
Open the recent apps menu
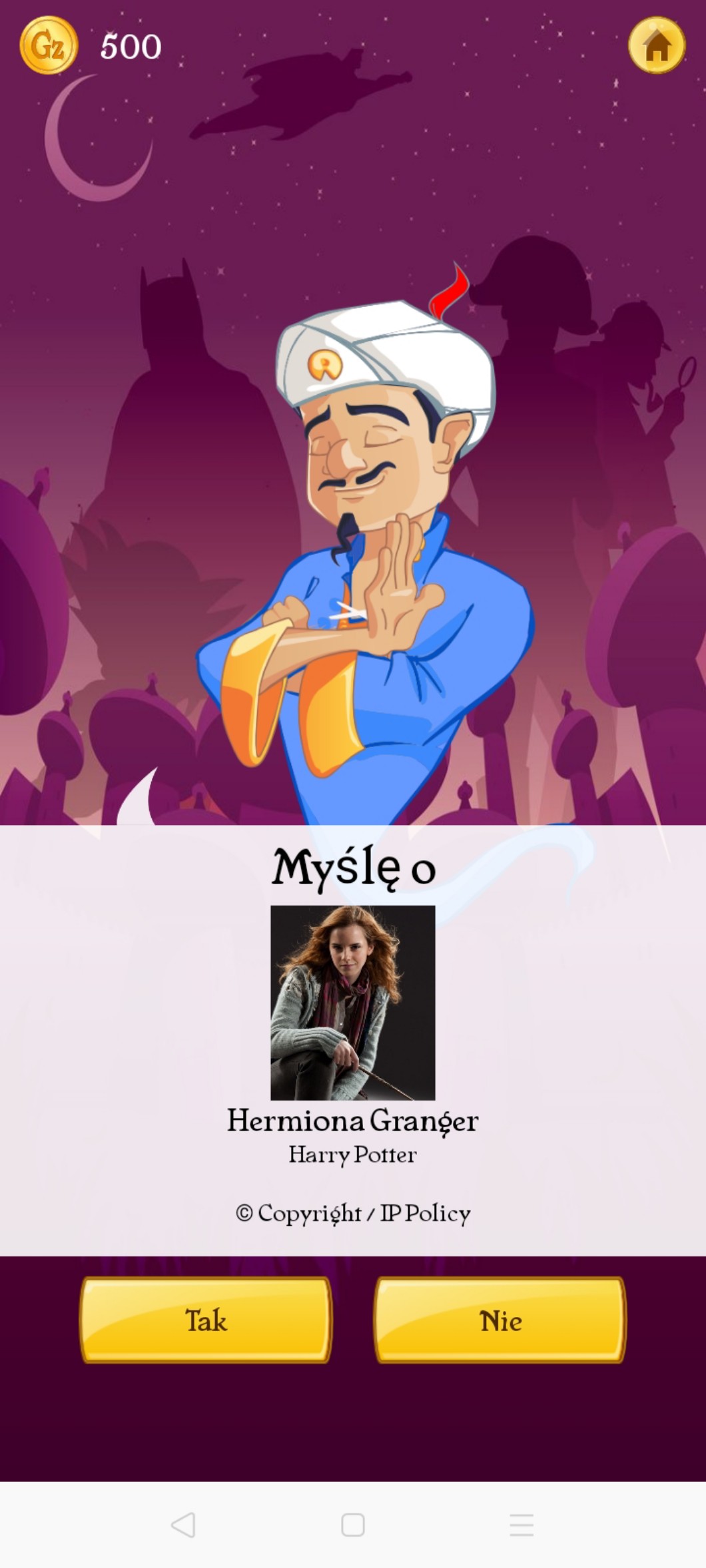522,1525
